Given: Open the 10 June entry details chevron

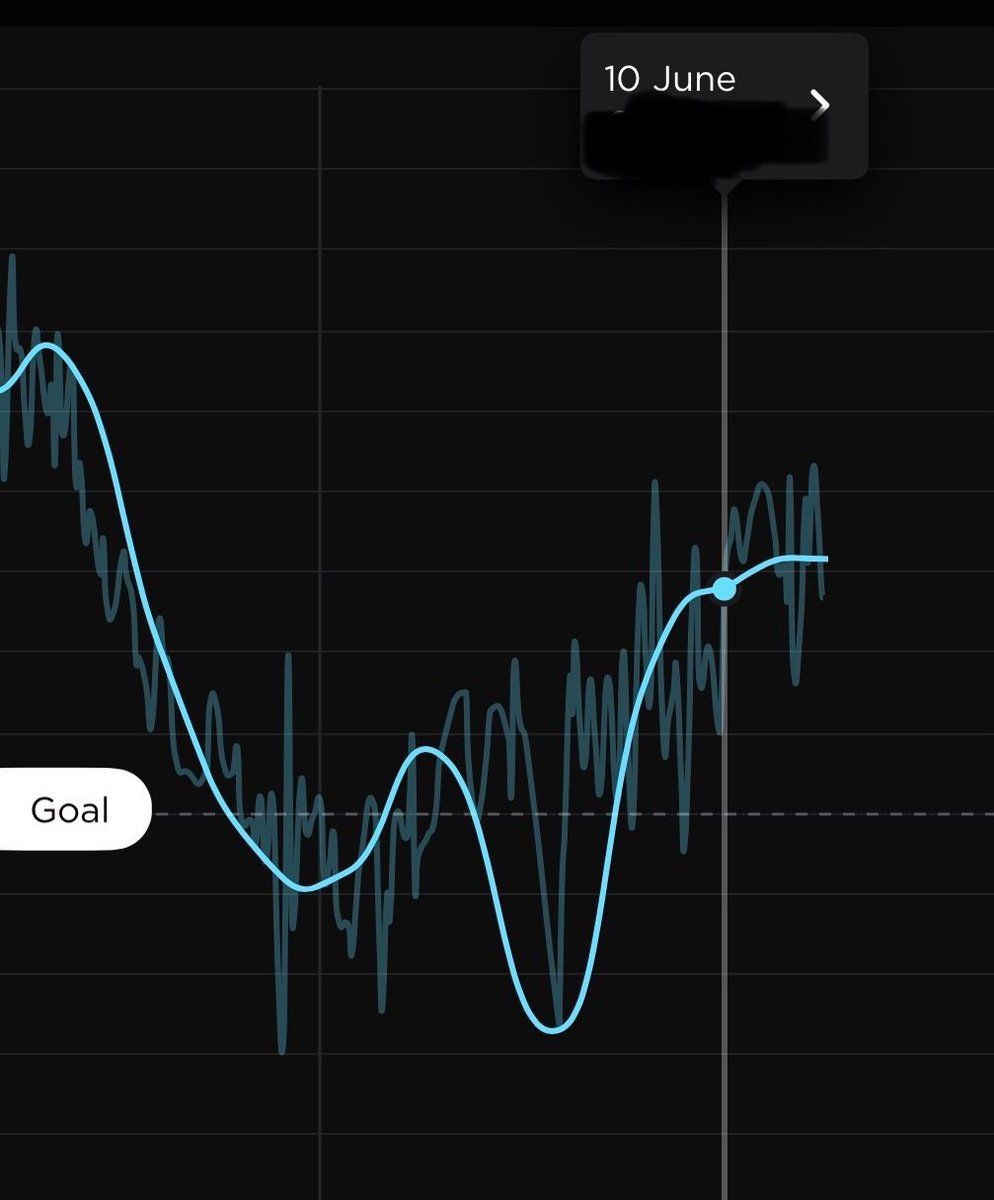Looking at the screenshot, I should 819,104.
